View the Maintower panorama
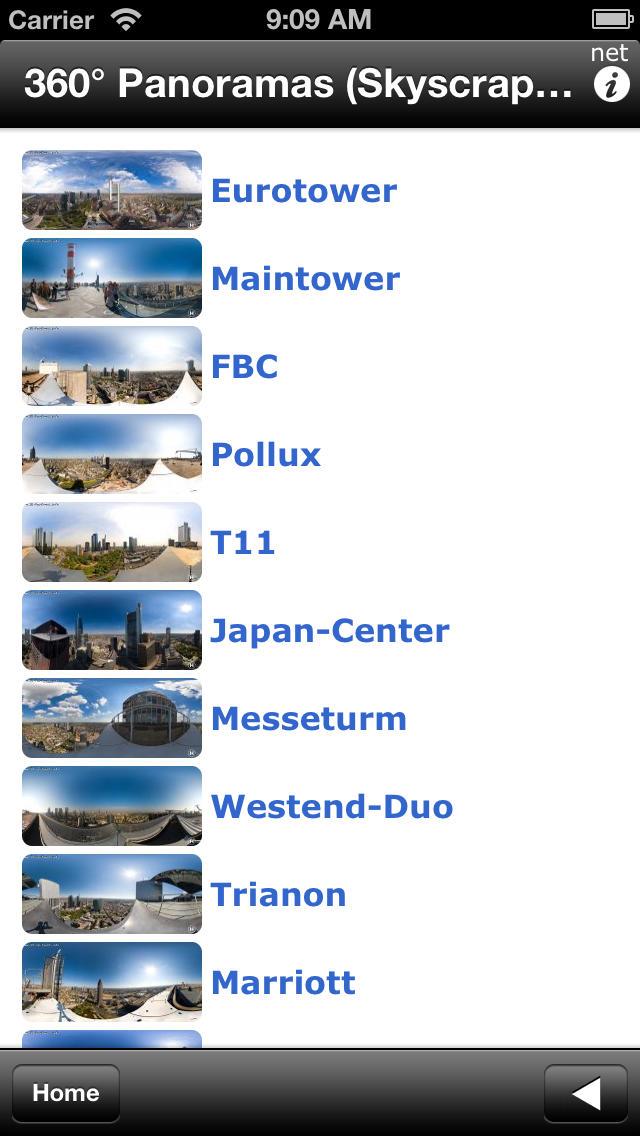640x1136 pixels. click(305, 279)
